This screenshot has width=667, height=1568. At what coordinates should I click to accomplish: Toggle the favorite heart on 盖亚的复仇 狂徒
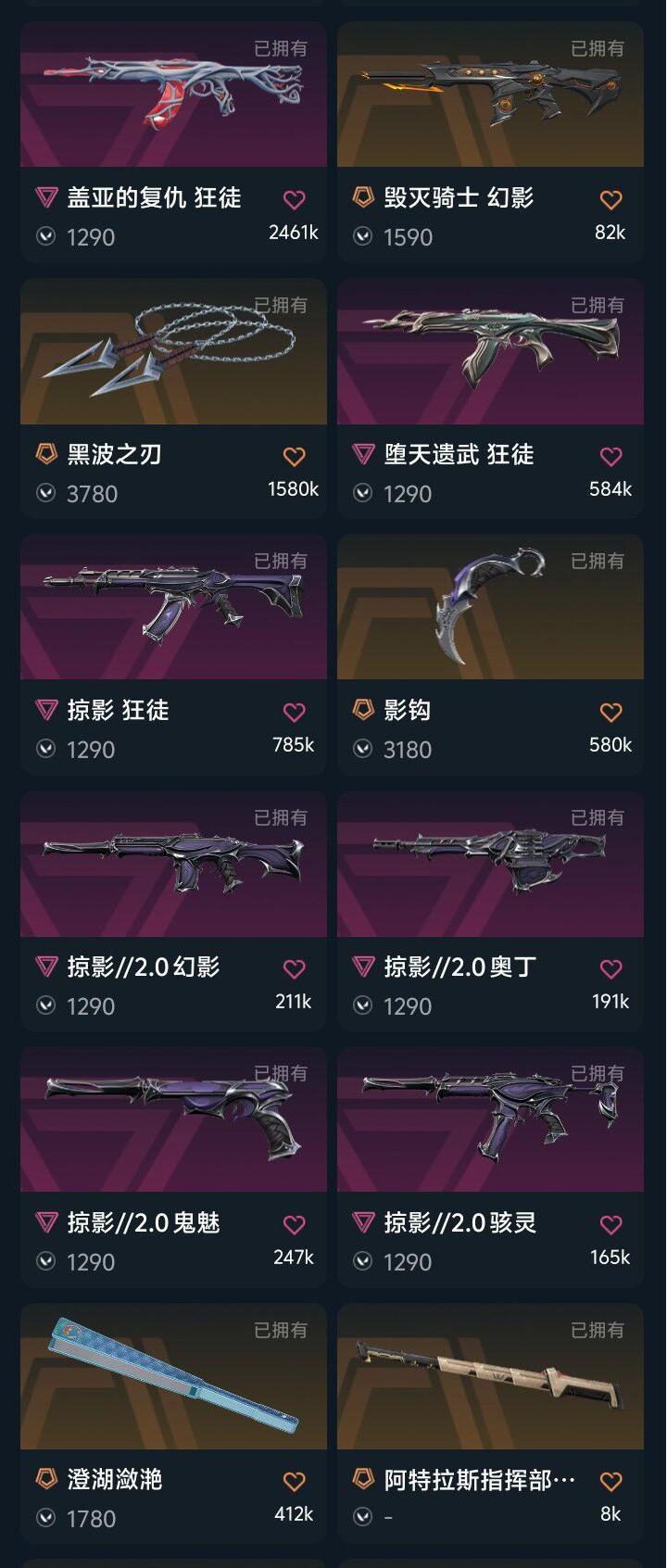coord(294,196)
